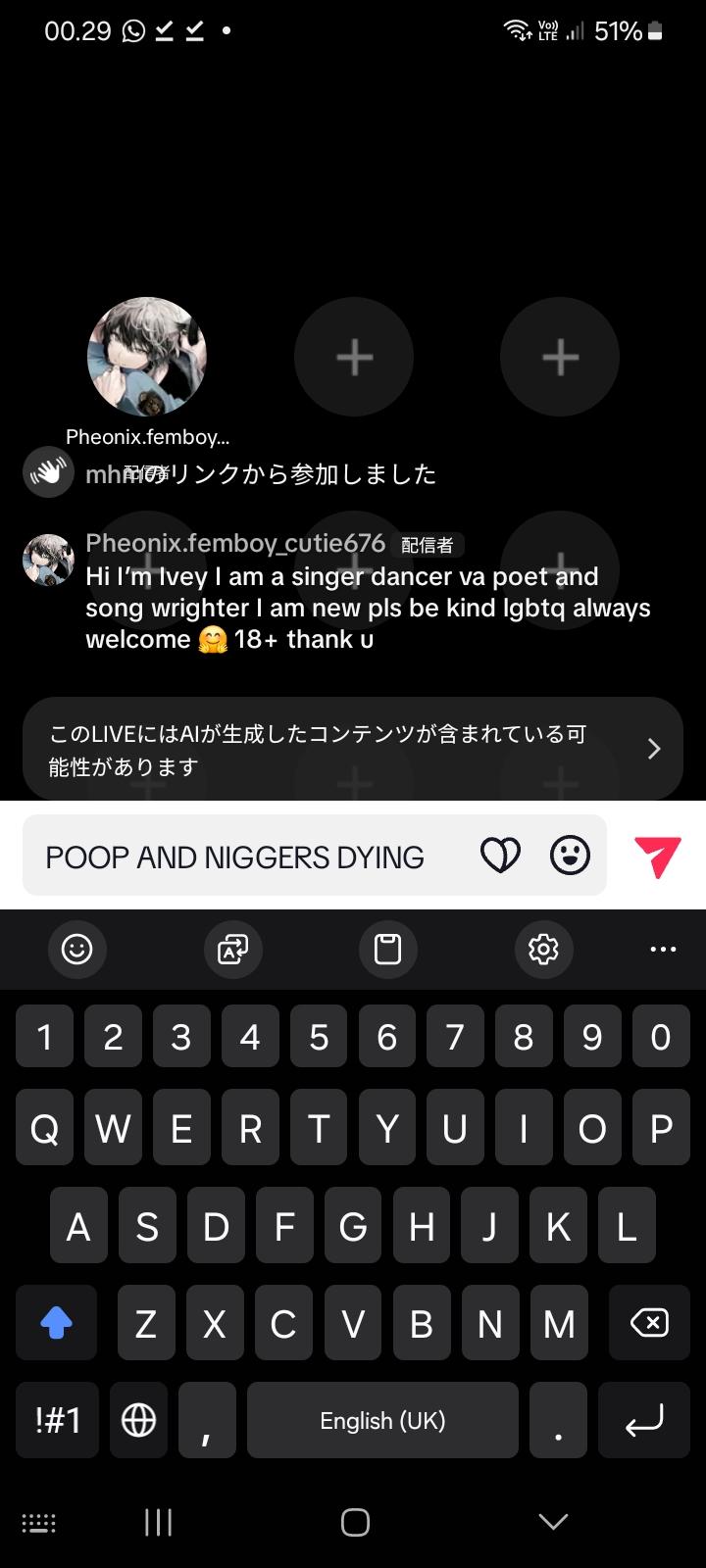Screen dimensions: 706x1568
Task: Turn off caps lock with shift key
Action: tap(57, 1323)
